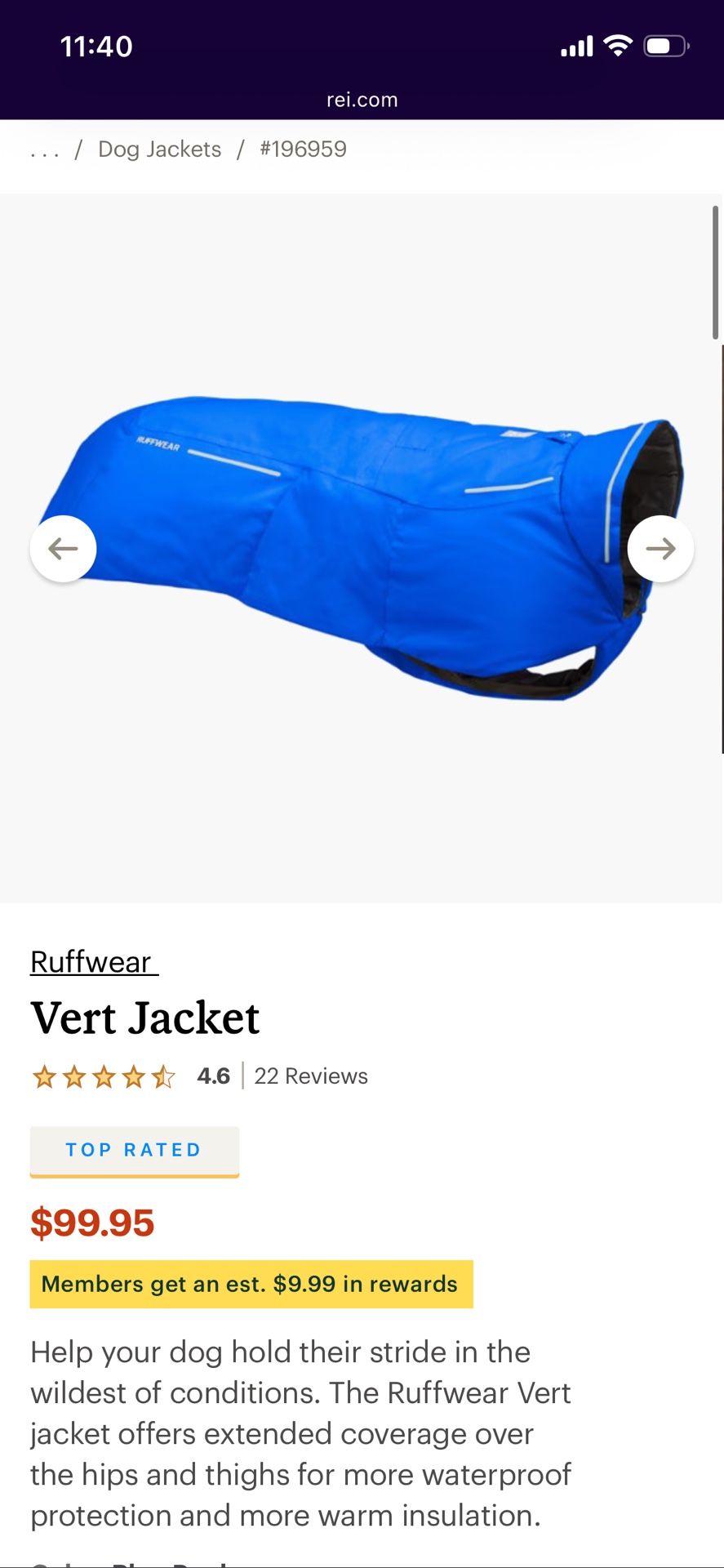This screenshot has height=1568, width=724.
Task: Click the right carousel arrow
Action: [x=661, y=548]
